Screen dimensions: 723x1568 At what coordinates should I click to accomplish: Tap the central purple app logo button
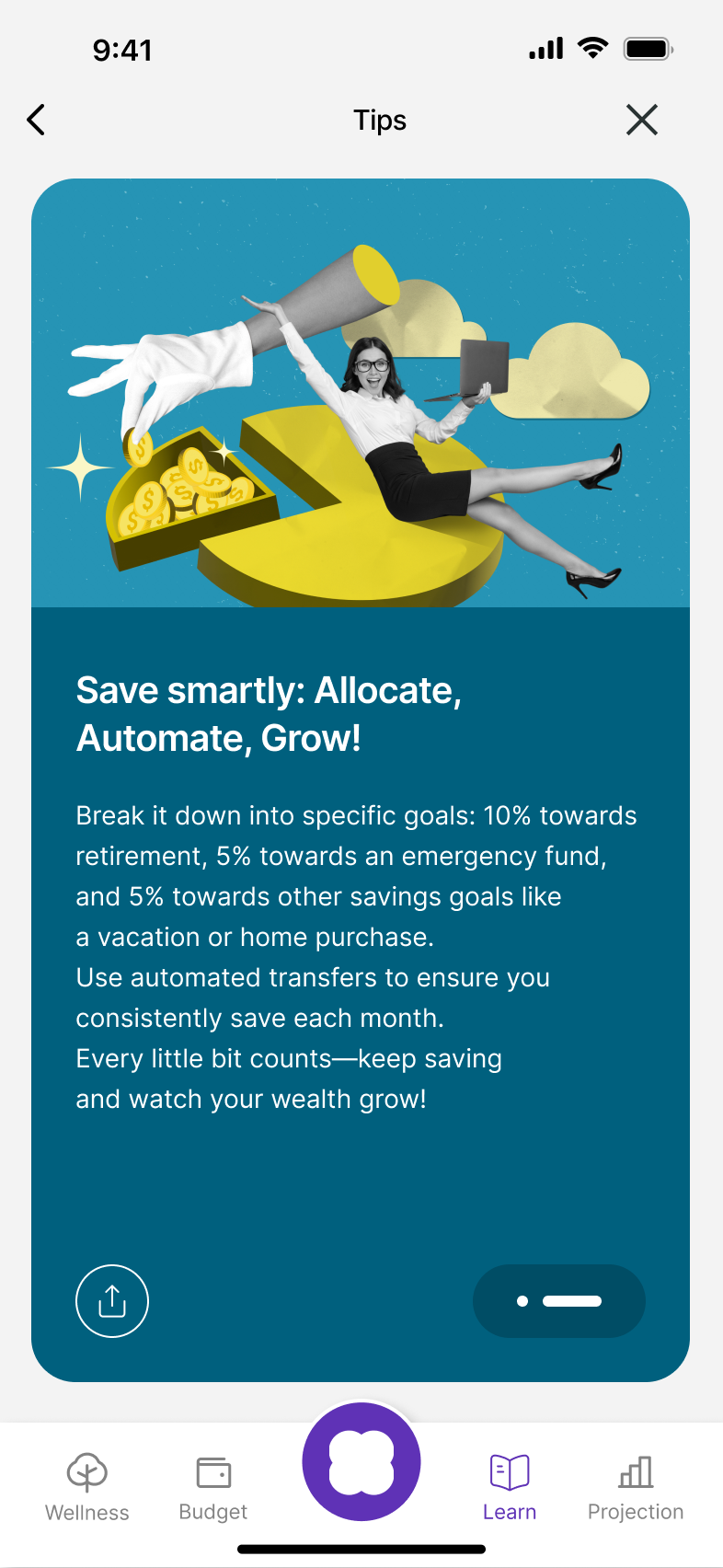point(361,1461)
